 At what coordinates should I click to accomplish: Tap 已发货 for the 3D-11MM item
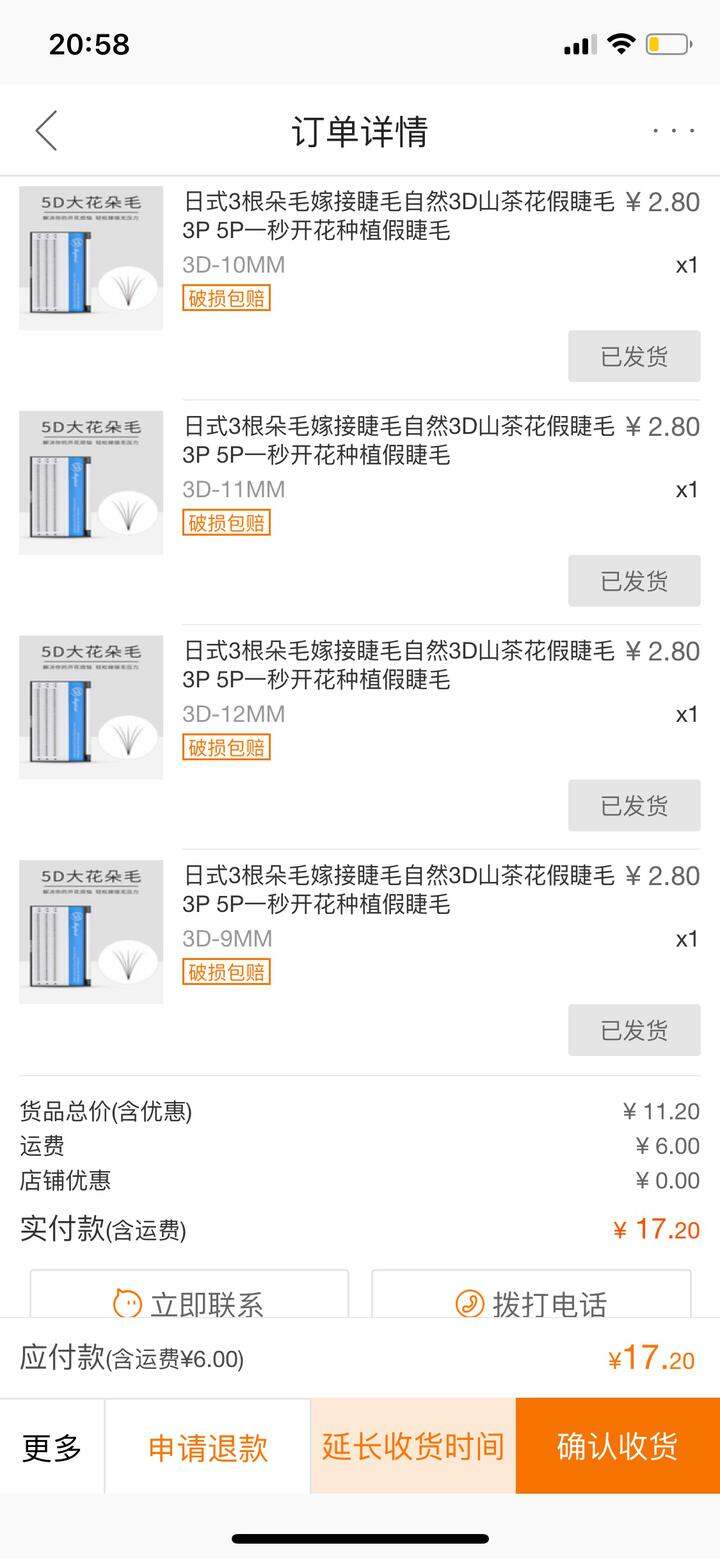coord(634,581)
